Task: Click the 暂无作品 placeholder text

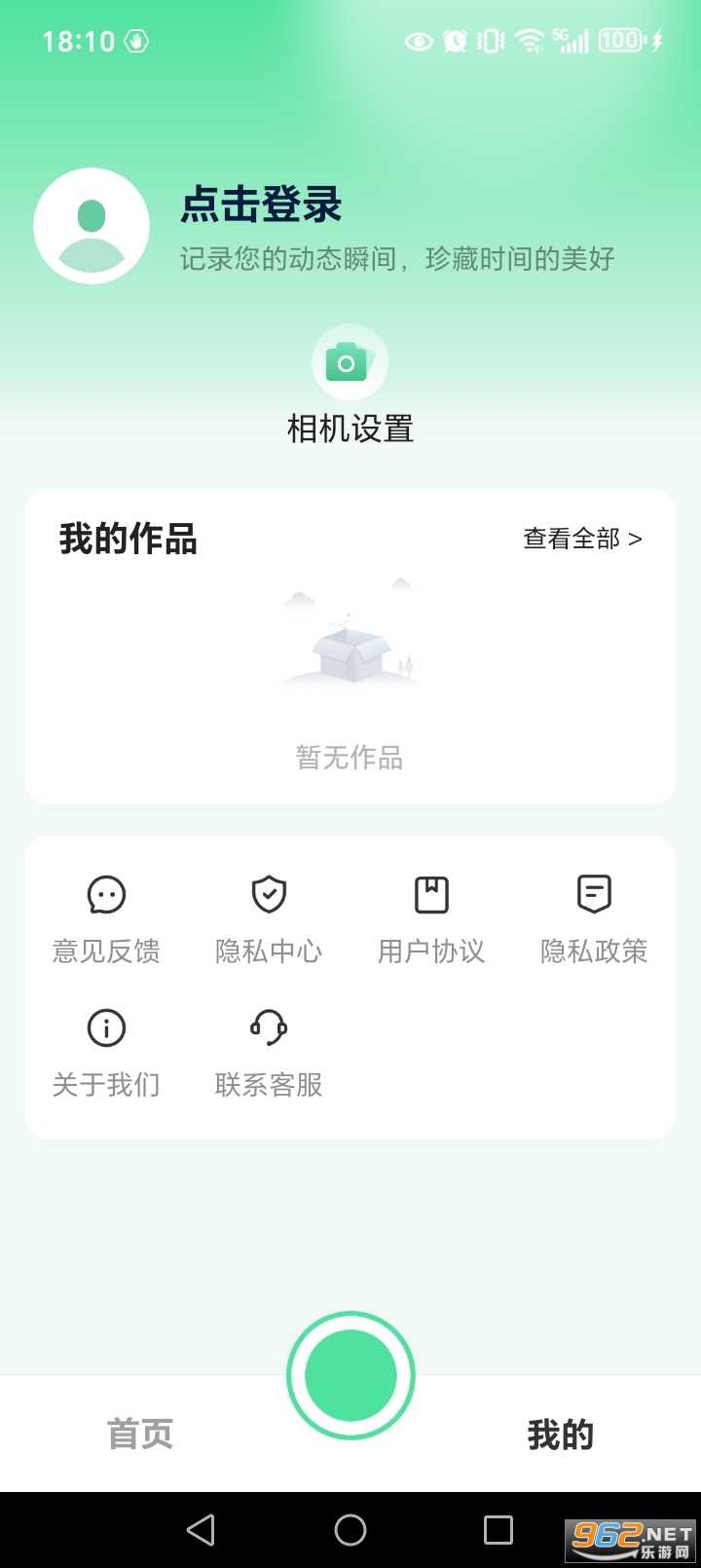Action: tap(350, 759)
